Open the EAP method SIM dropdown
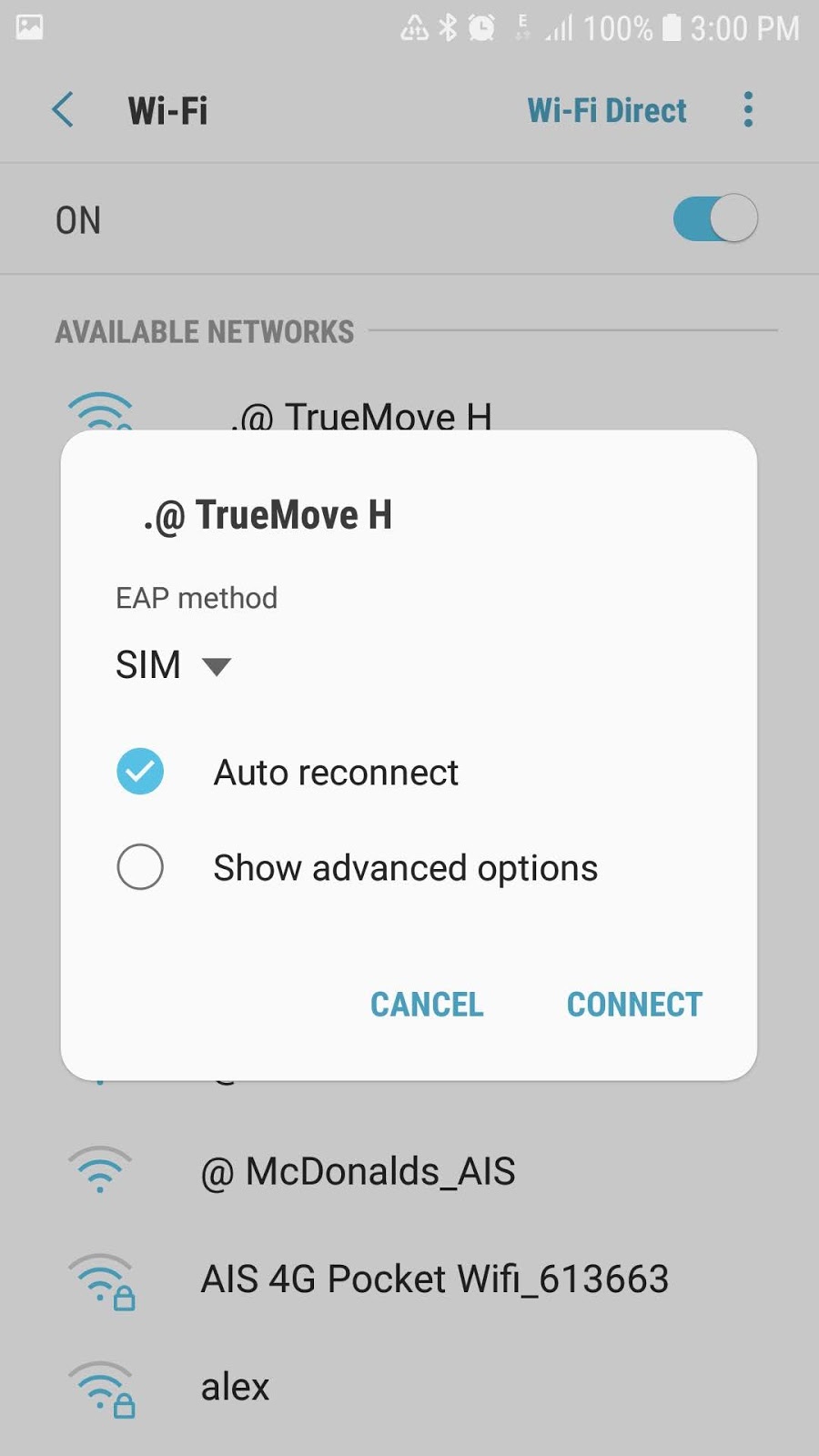 [x=173, y=665]
